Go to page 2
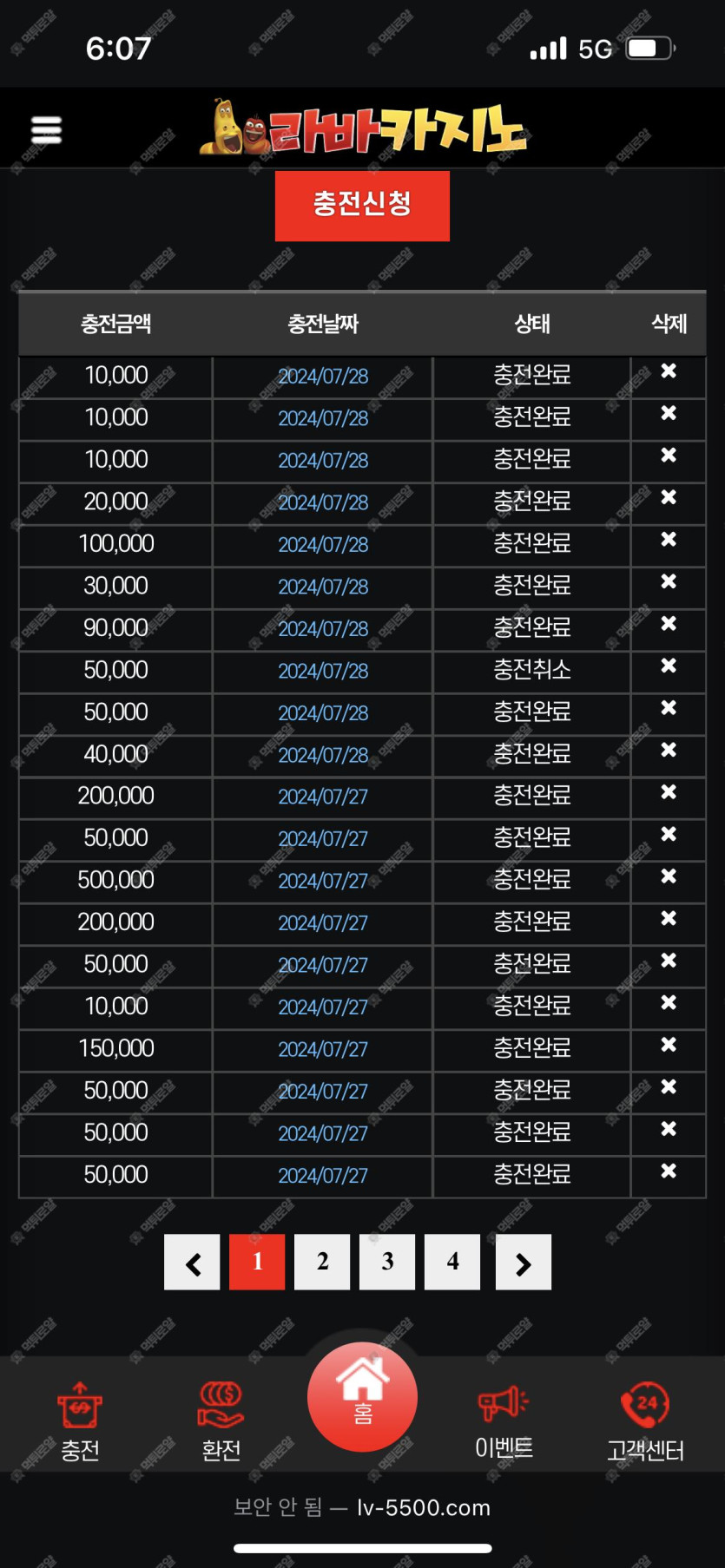 tap(322, 1262)
